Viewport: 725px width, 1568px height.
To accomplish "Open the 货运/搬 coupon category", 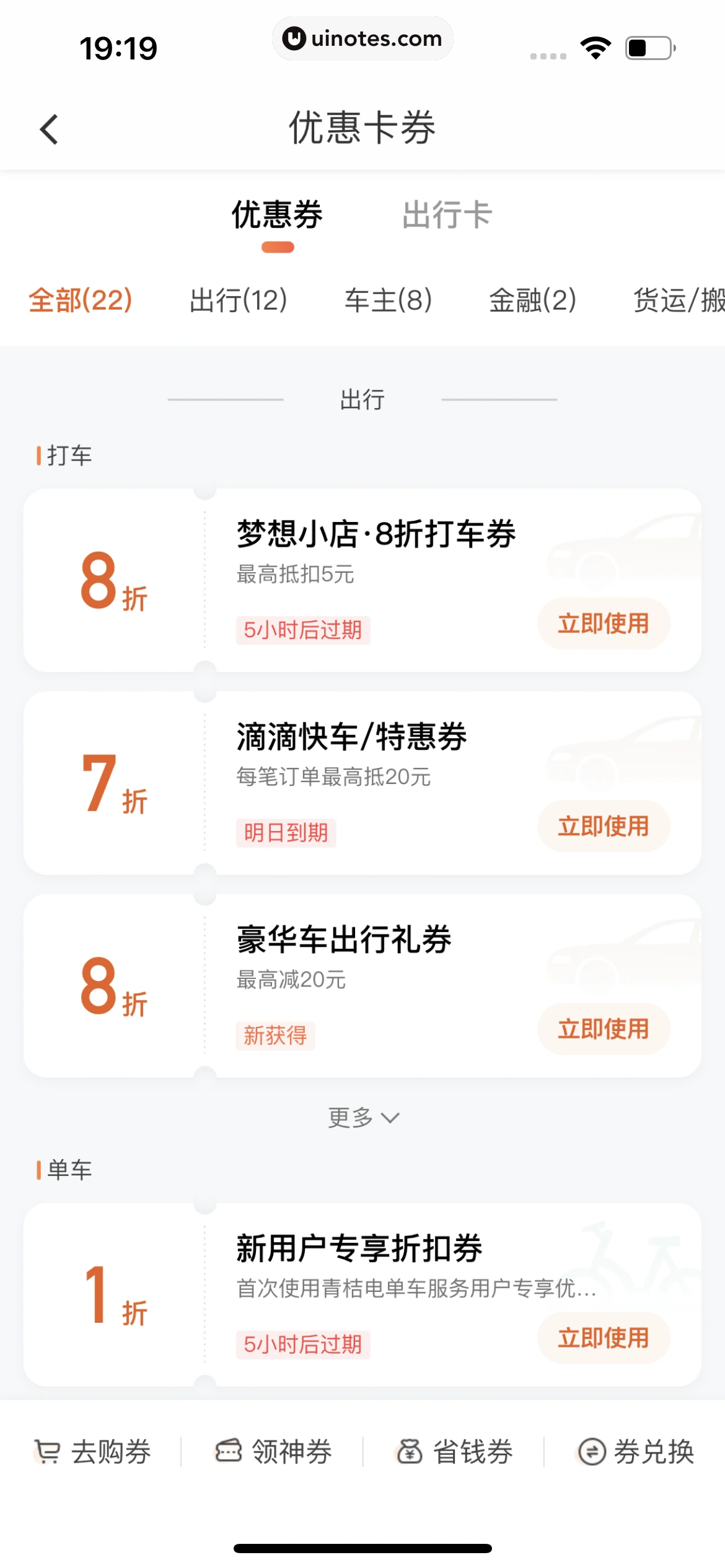I will click(x=679, y=300).
